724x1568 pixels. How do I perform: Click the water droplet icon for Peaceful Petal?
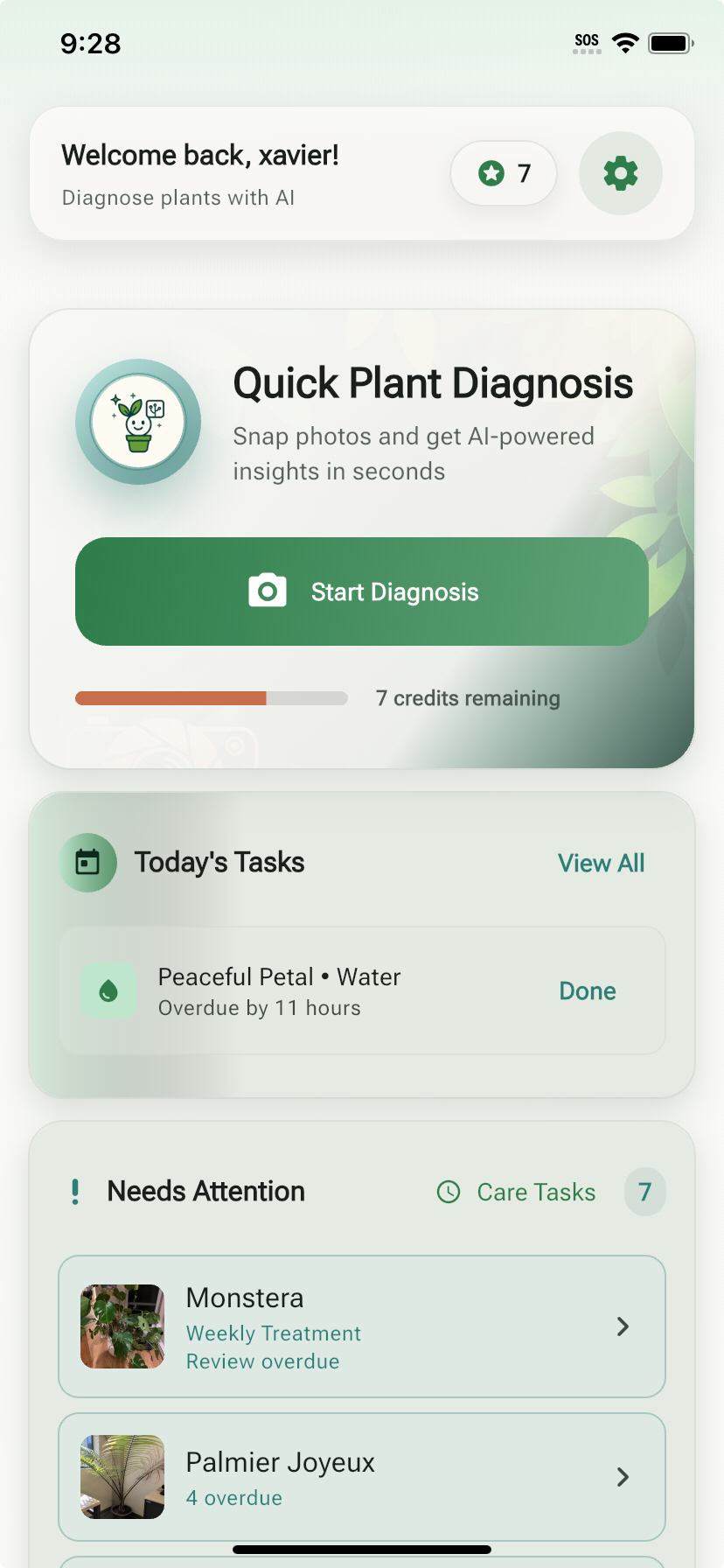[x=108, y=990]
